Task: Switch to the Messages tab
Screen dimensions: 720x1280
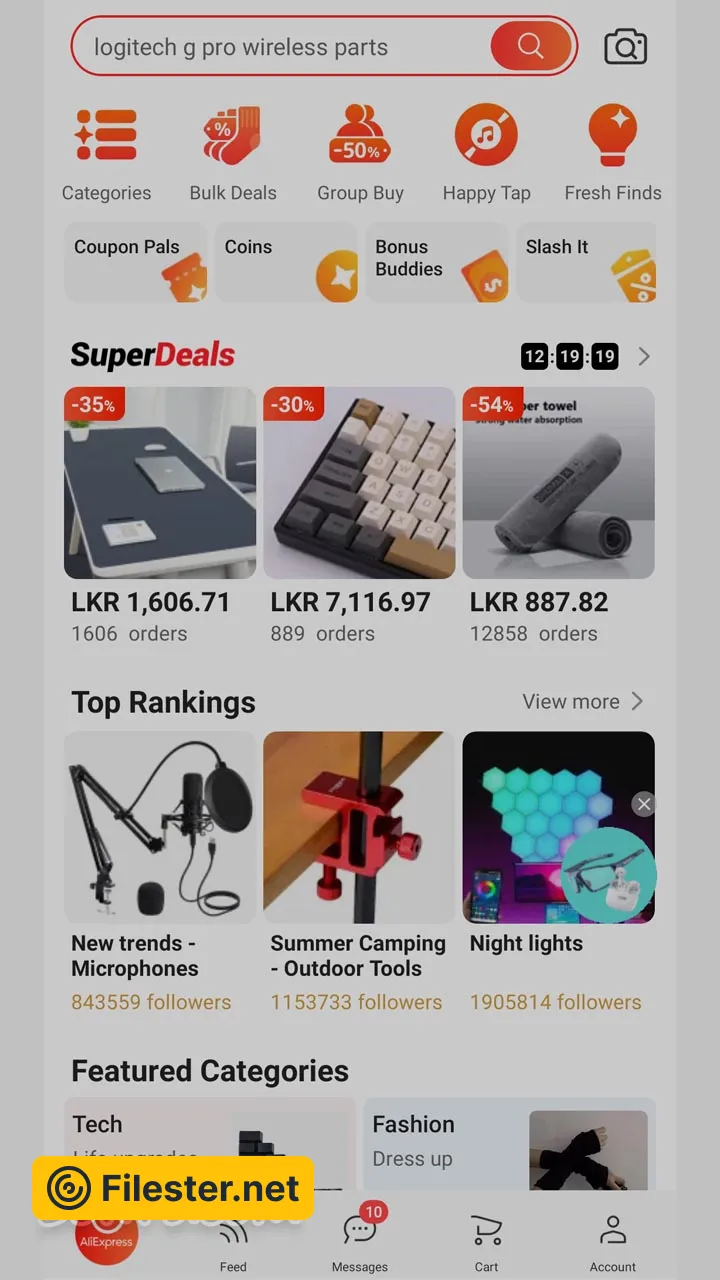Action: [360, 1240]
